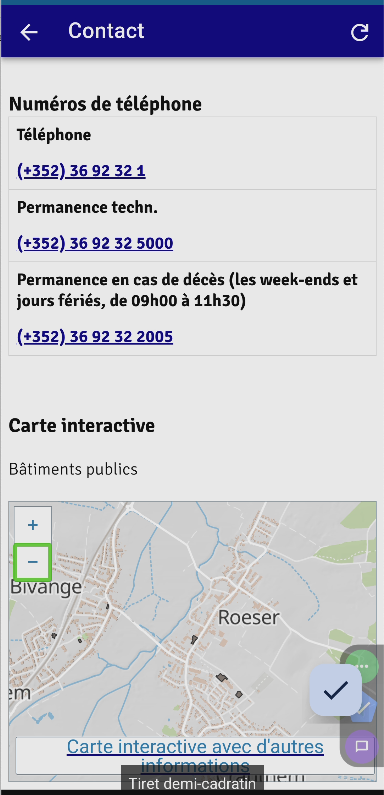Call the Permanence techn. number ending 5000
Image resolution: width=384 pixels, height=795 pixels.
click(x=95, y=243)
